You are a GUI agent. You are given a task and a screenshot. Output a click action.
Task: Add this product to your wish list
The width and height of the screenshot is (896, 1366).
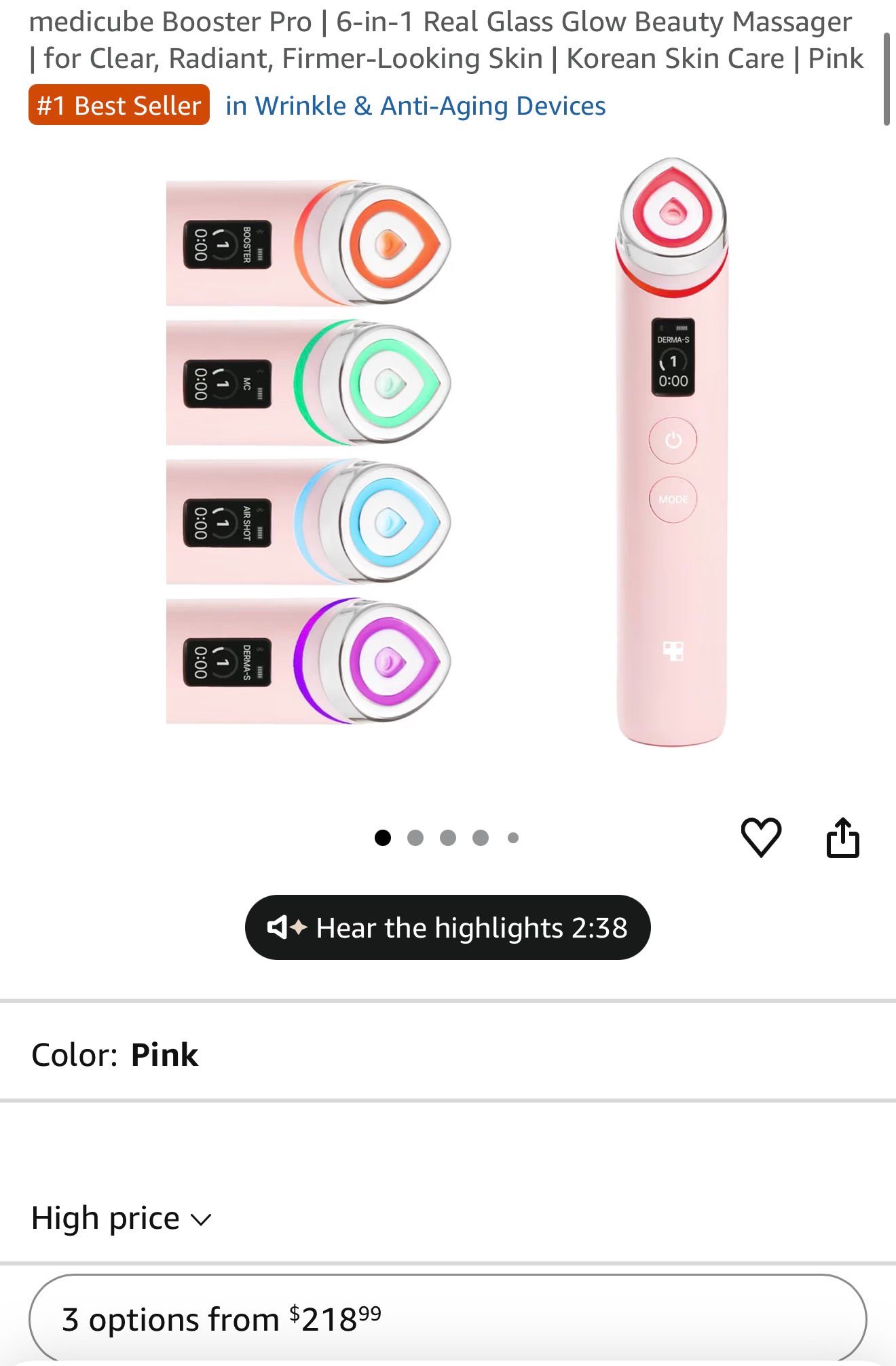(760, 837)
